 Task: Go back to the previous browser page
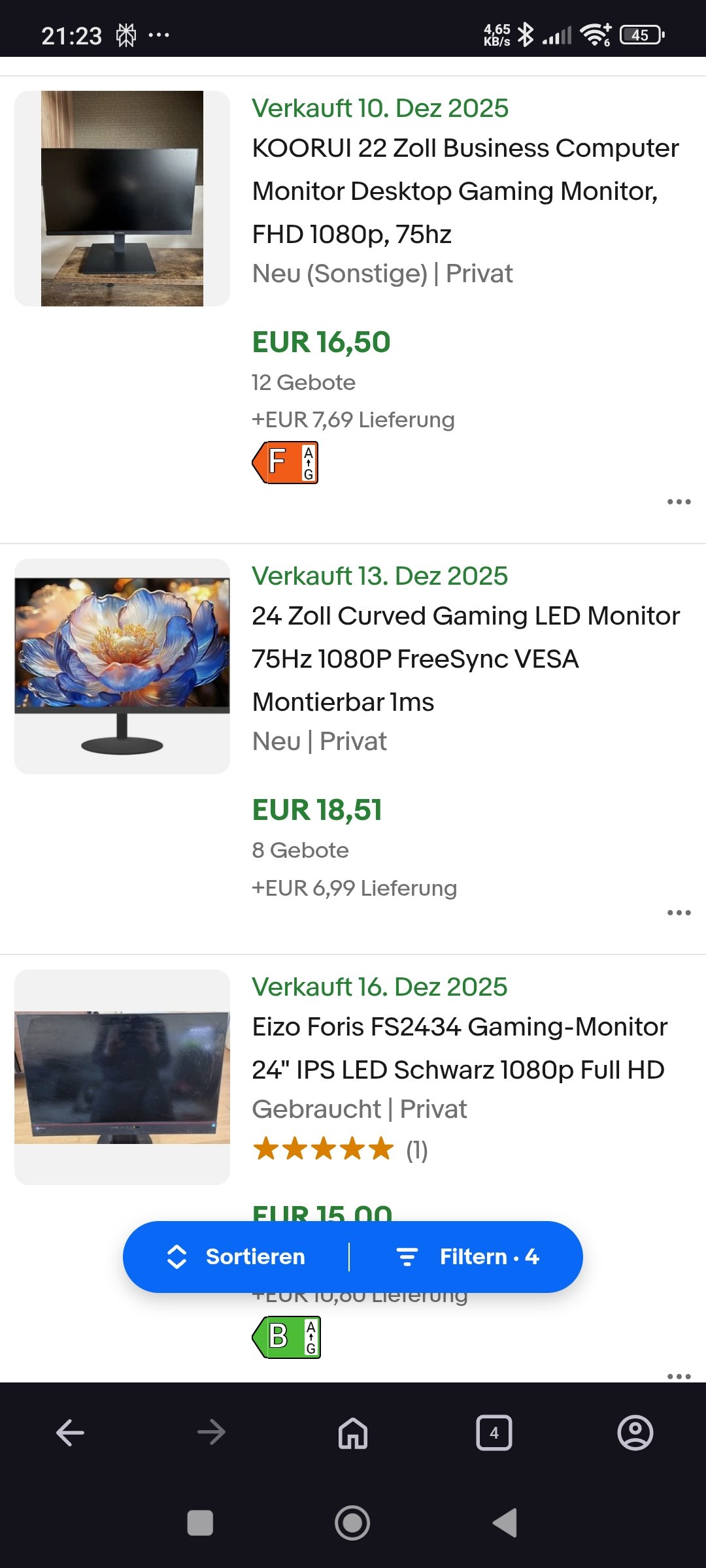tap(70, 1433)
